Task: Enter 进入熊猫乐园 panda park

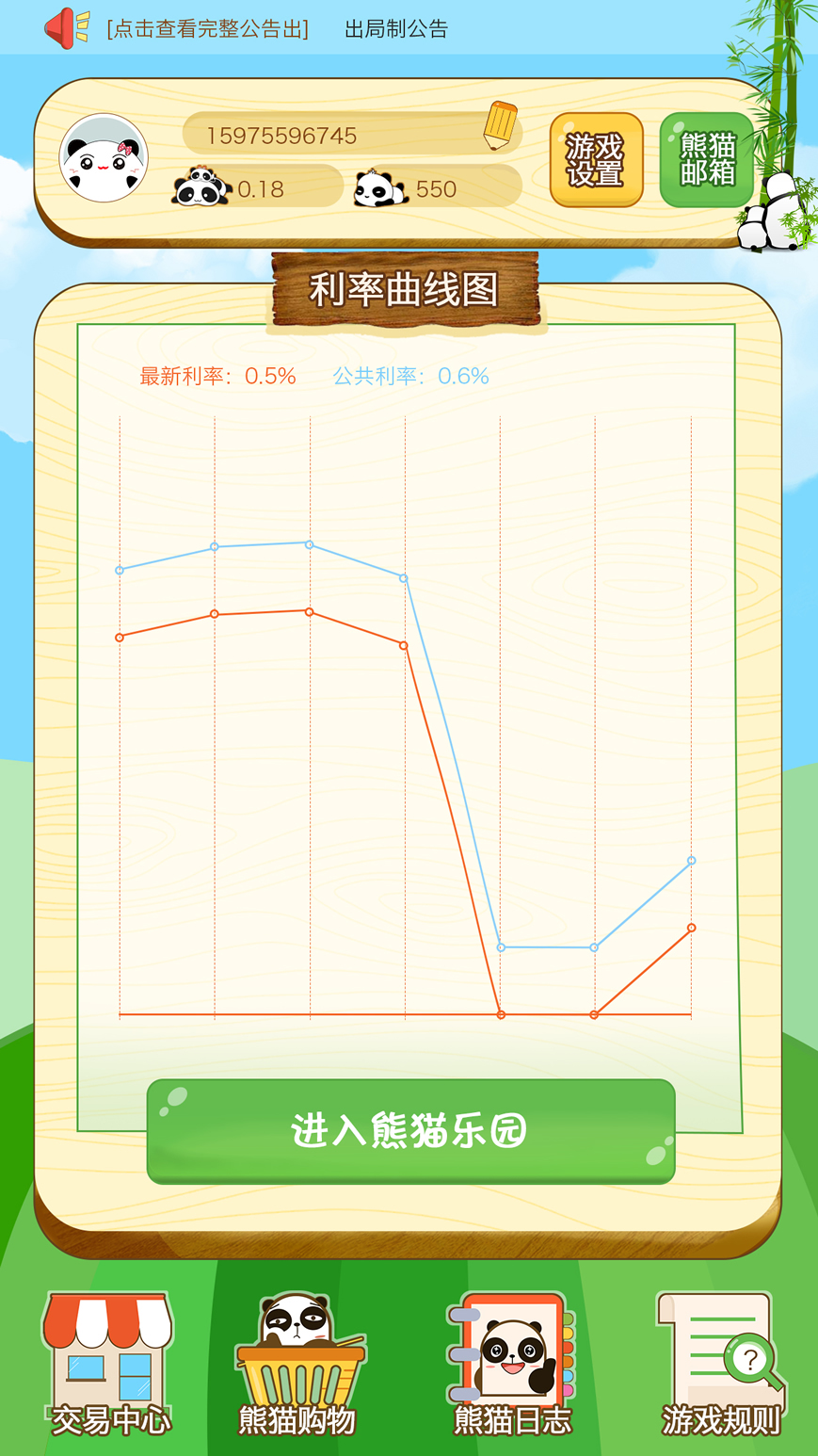Action: pos(410,1131)
